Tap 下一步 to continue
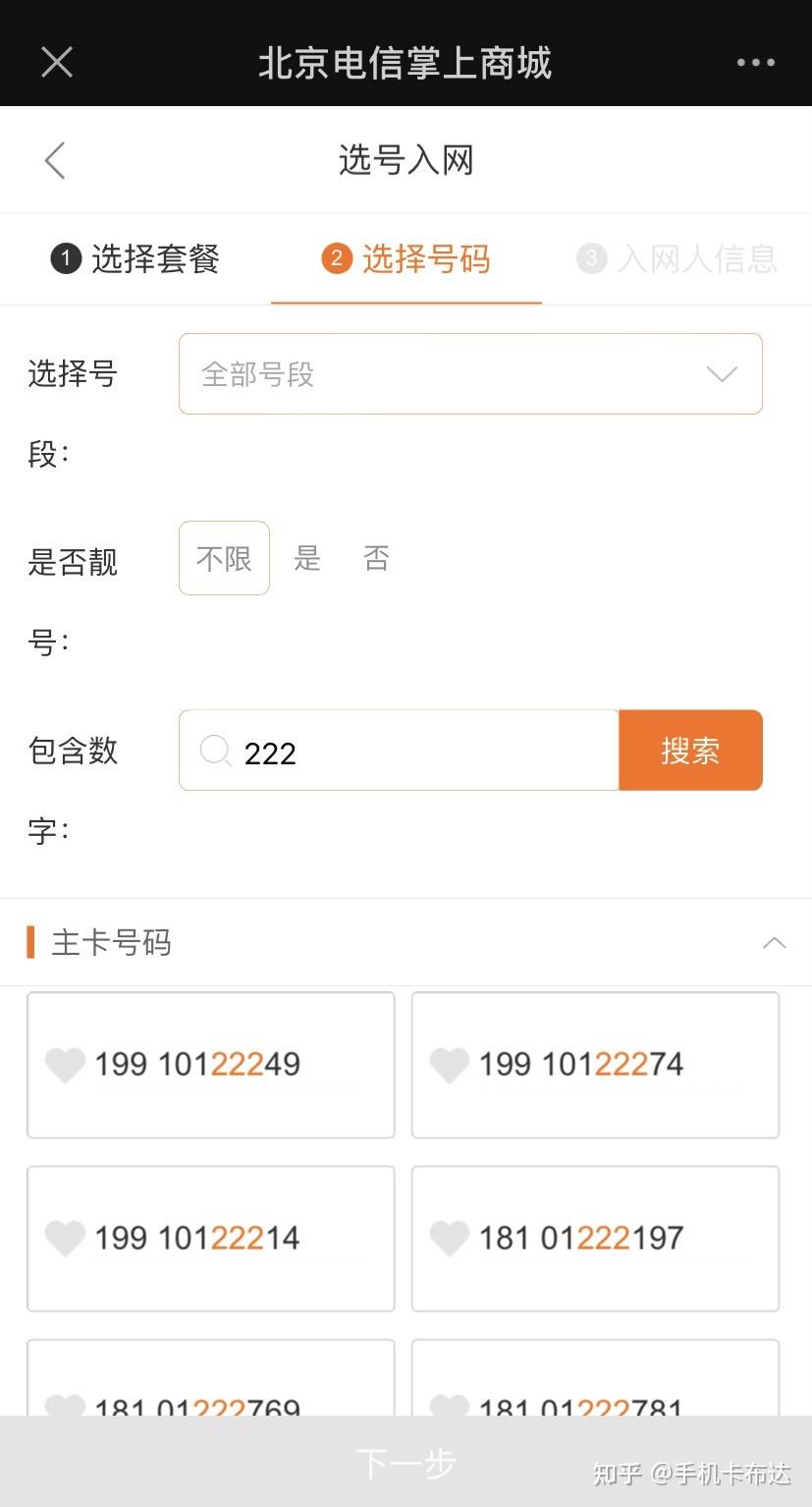Viewport: 812px width, 1507px height. click(406, 1463)
